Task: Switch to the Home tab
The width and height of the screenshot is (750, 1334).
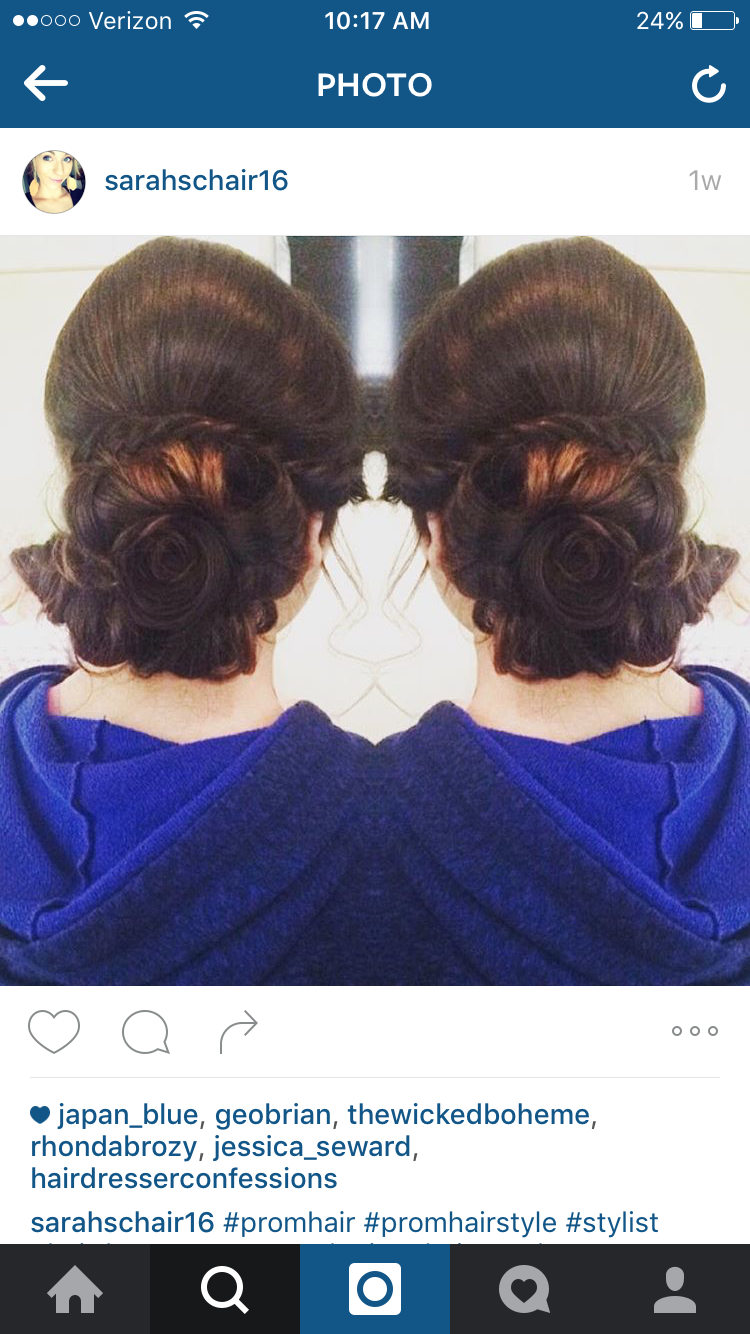Action: [75, 1289]
